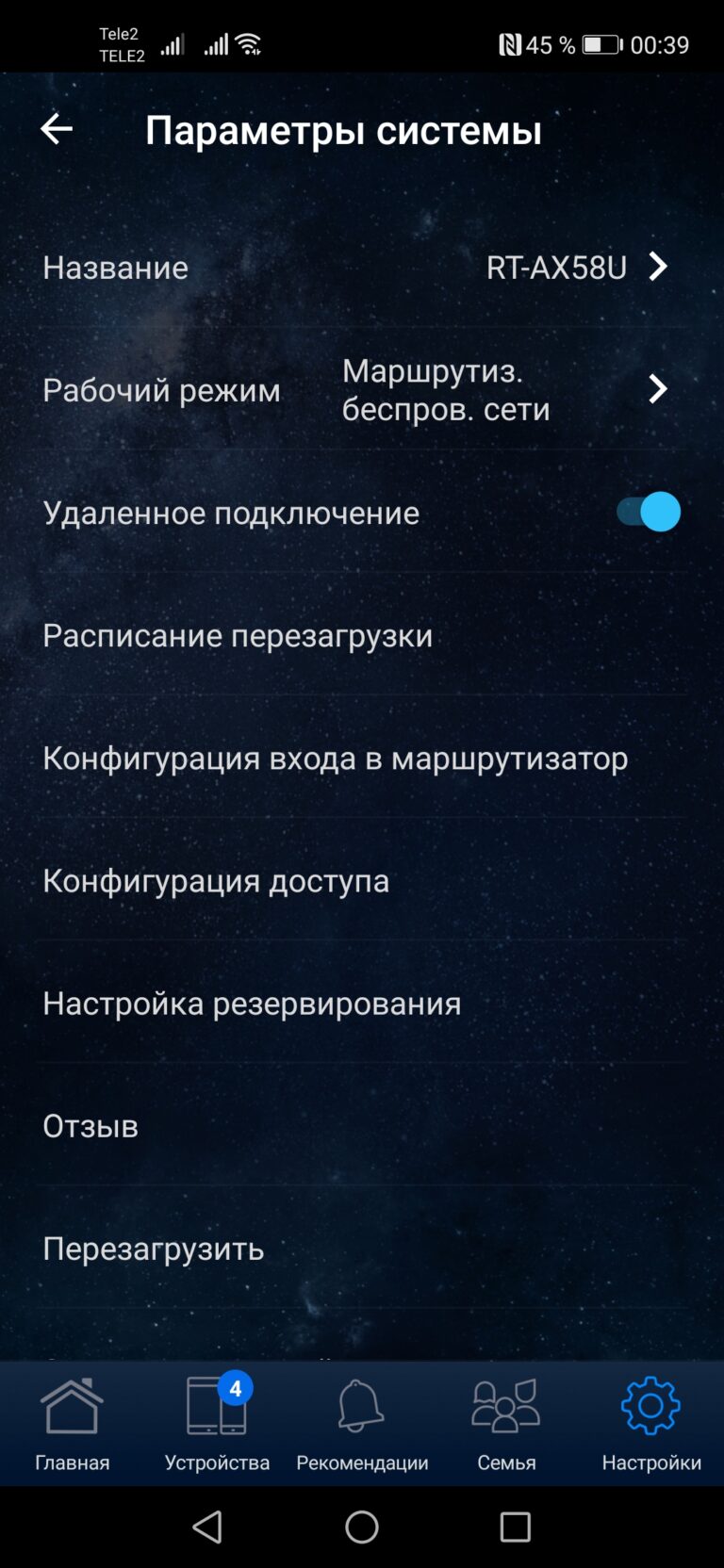Open the Рабочий режим setting
724x1568 pixels.
point(362,389)
